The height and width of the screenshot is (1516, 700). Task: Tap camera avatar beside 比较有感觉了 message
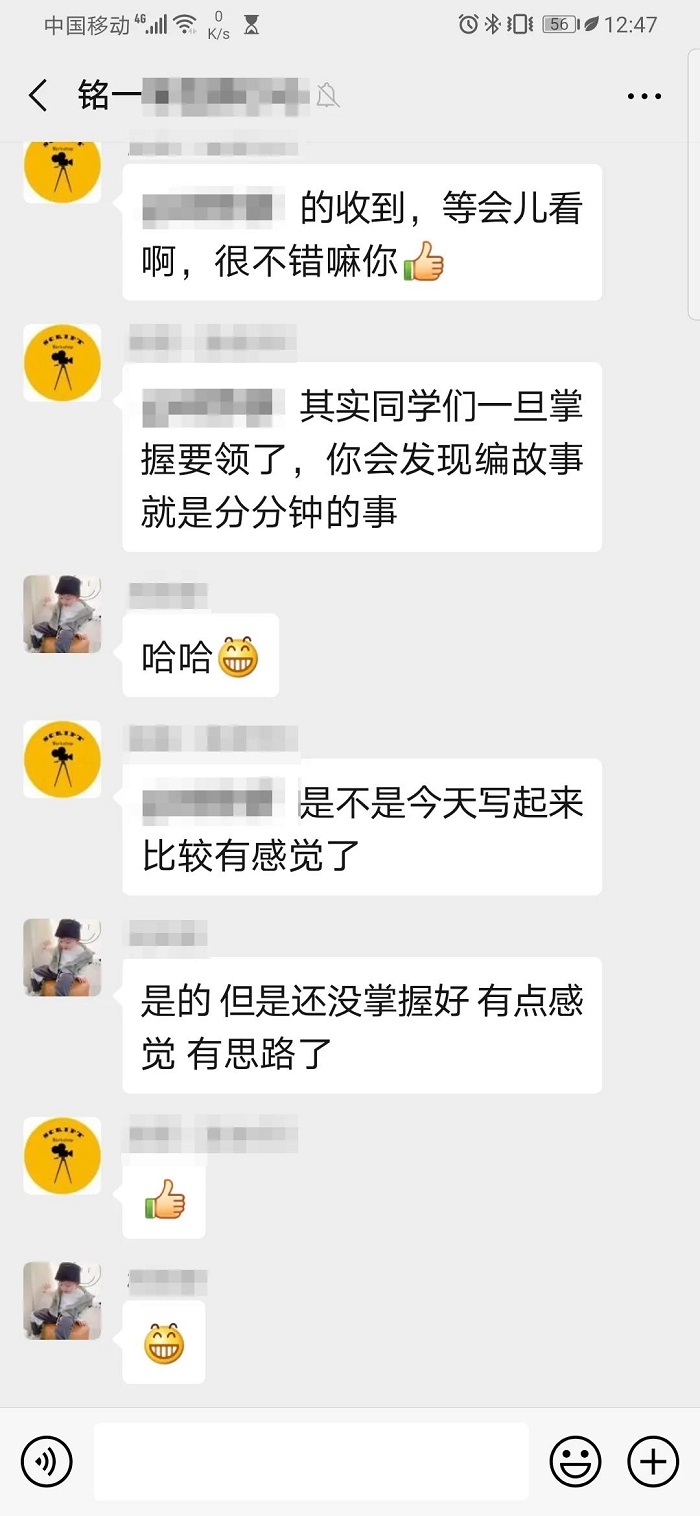point(62,759)
